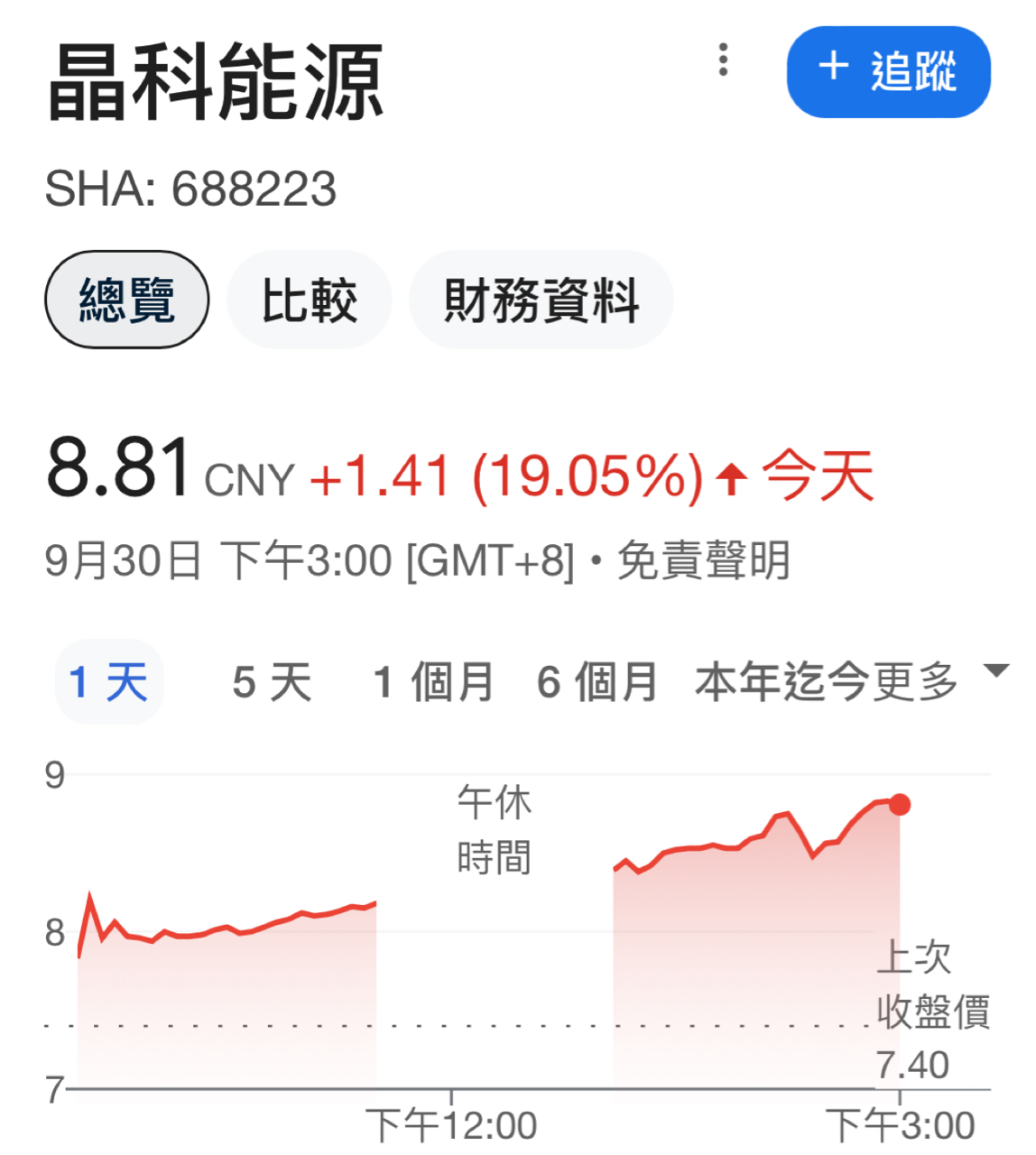Open the three-dot overflow menu
Image resolution: width=1036 pixels, height=1155 pixels.
[723, 60]
